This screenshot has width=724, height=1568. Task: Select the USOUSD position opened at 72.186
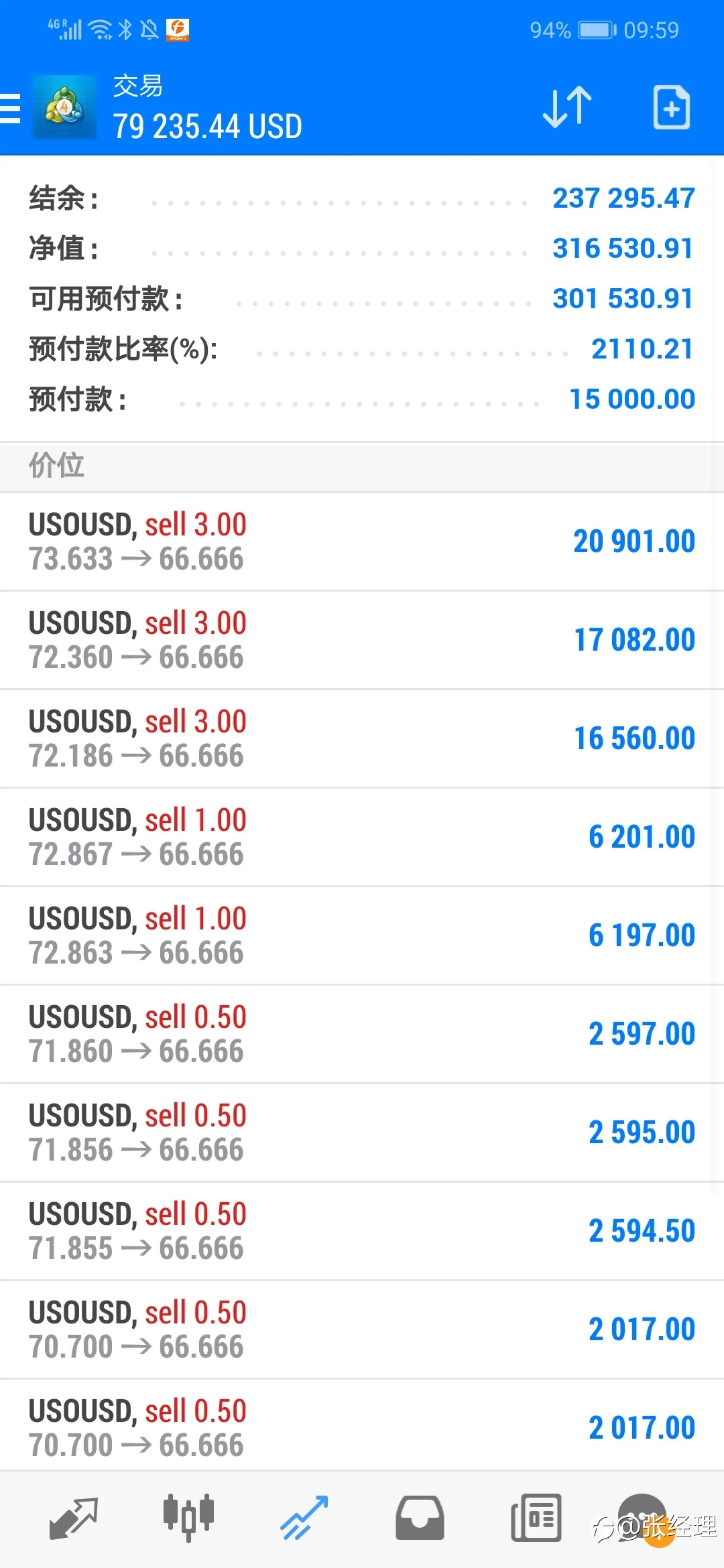(362, 738)
